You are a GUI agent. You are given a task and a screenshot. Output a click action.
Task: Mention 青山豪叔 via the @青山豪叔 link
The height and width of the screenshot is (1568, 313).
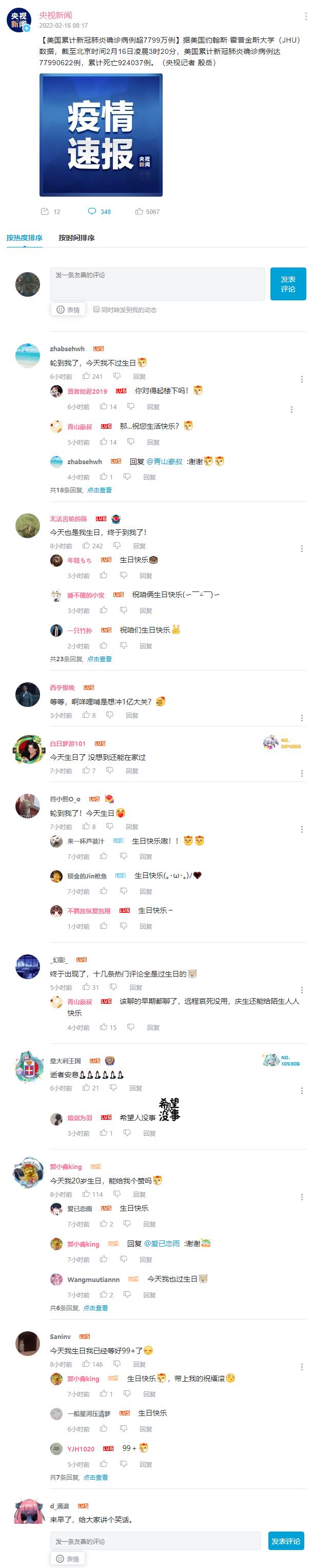coord(164,462)
